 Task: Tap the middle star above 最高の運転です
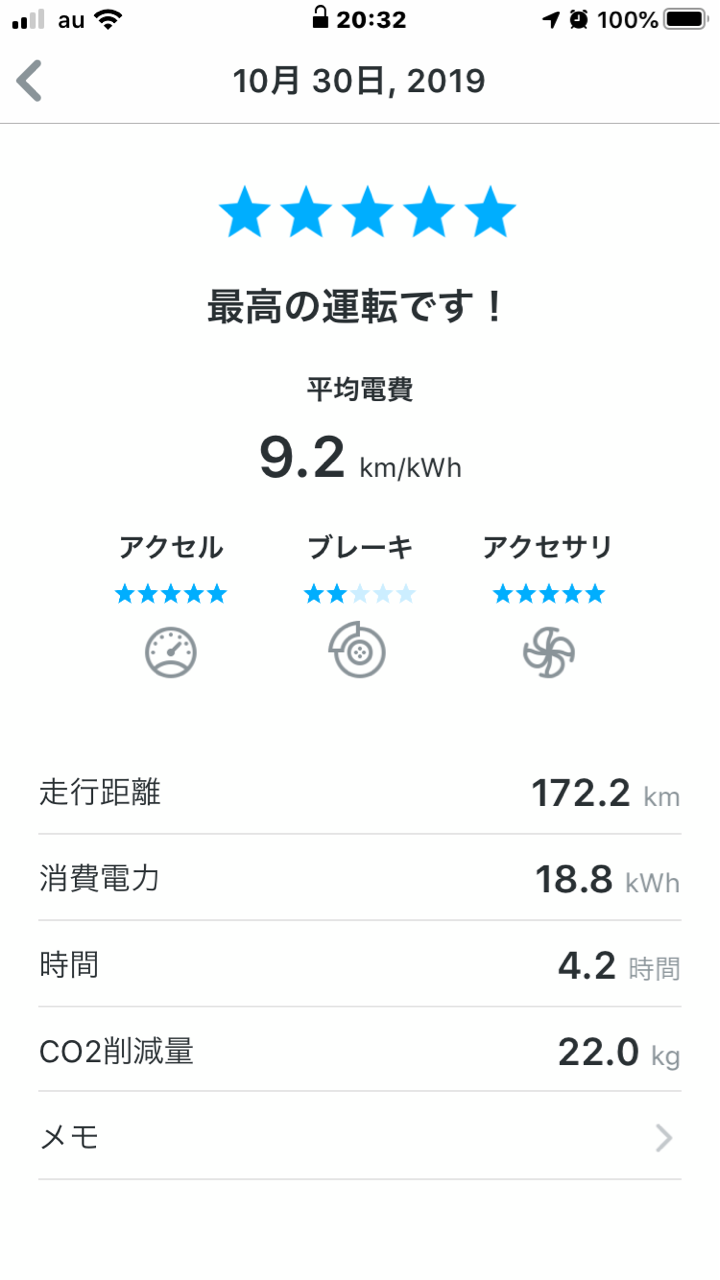tap(366, 211)
